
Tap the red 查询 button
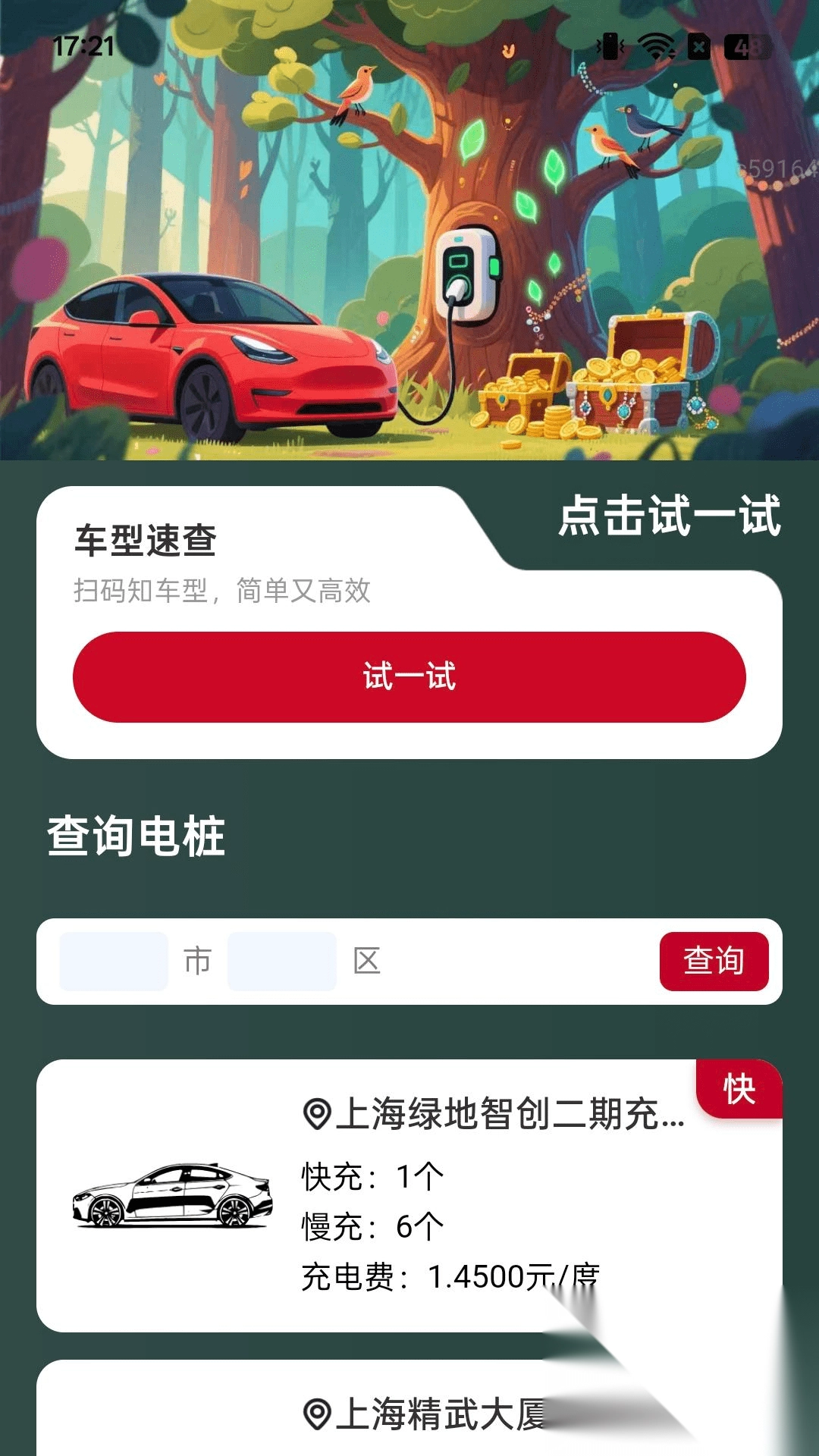(714, 961)
